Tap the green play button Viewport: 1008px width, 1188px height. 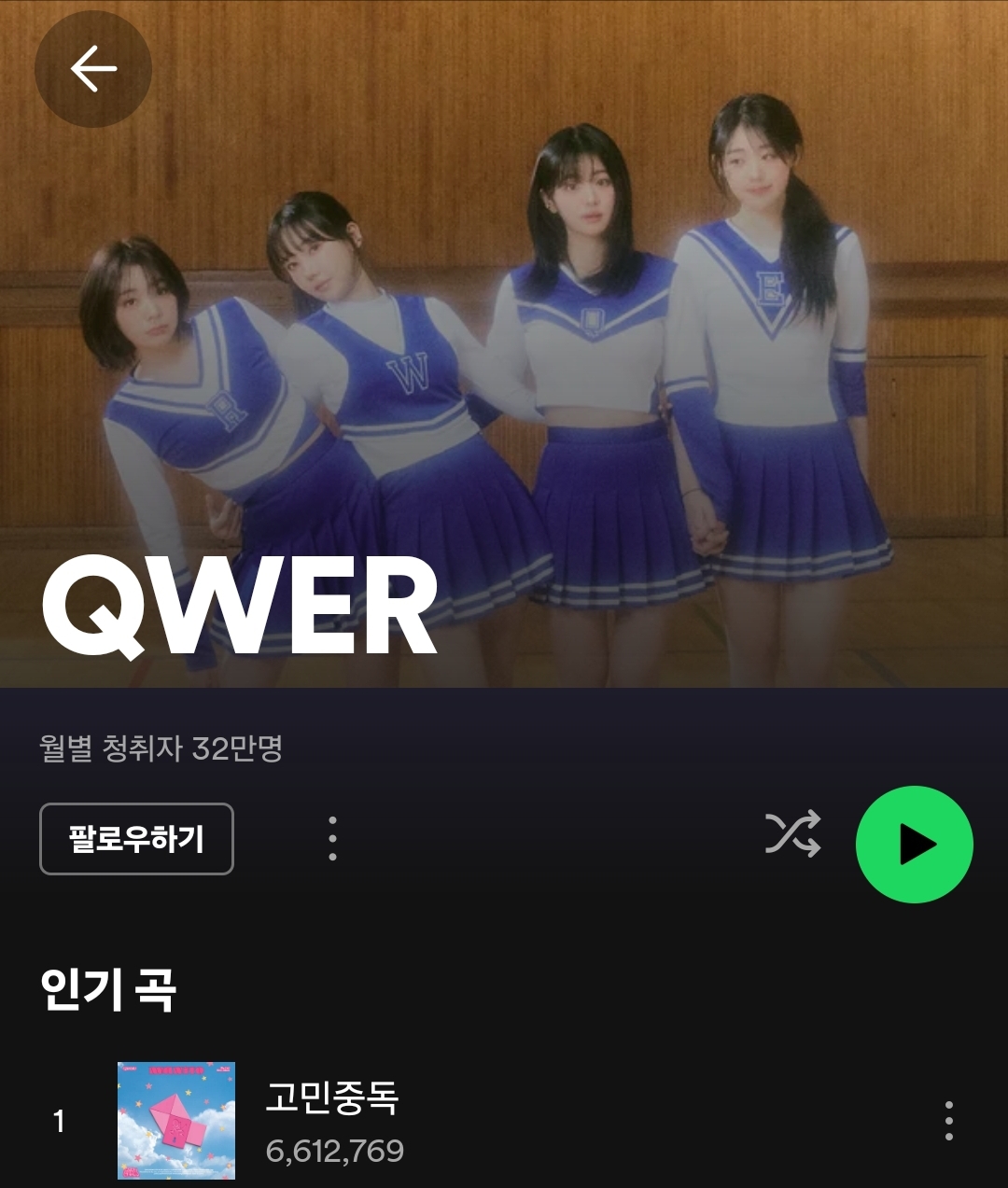coord(914,845)
